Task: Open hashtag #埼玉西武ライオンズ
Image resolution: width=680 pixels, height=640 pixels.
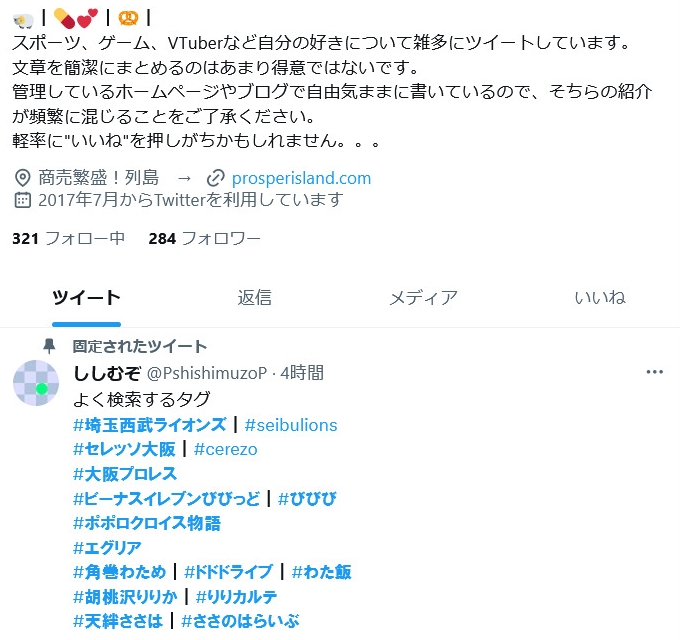Action: pyautogui.click(x=150, y=425)
